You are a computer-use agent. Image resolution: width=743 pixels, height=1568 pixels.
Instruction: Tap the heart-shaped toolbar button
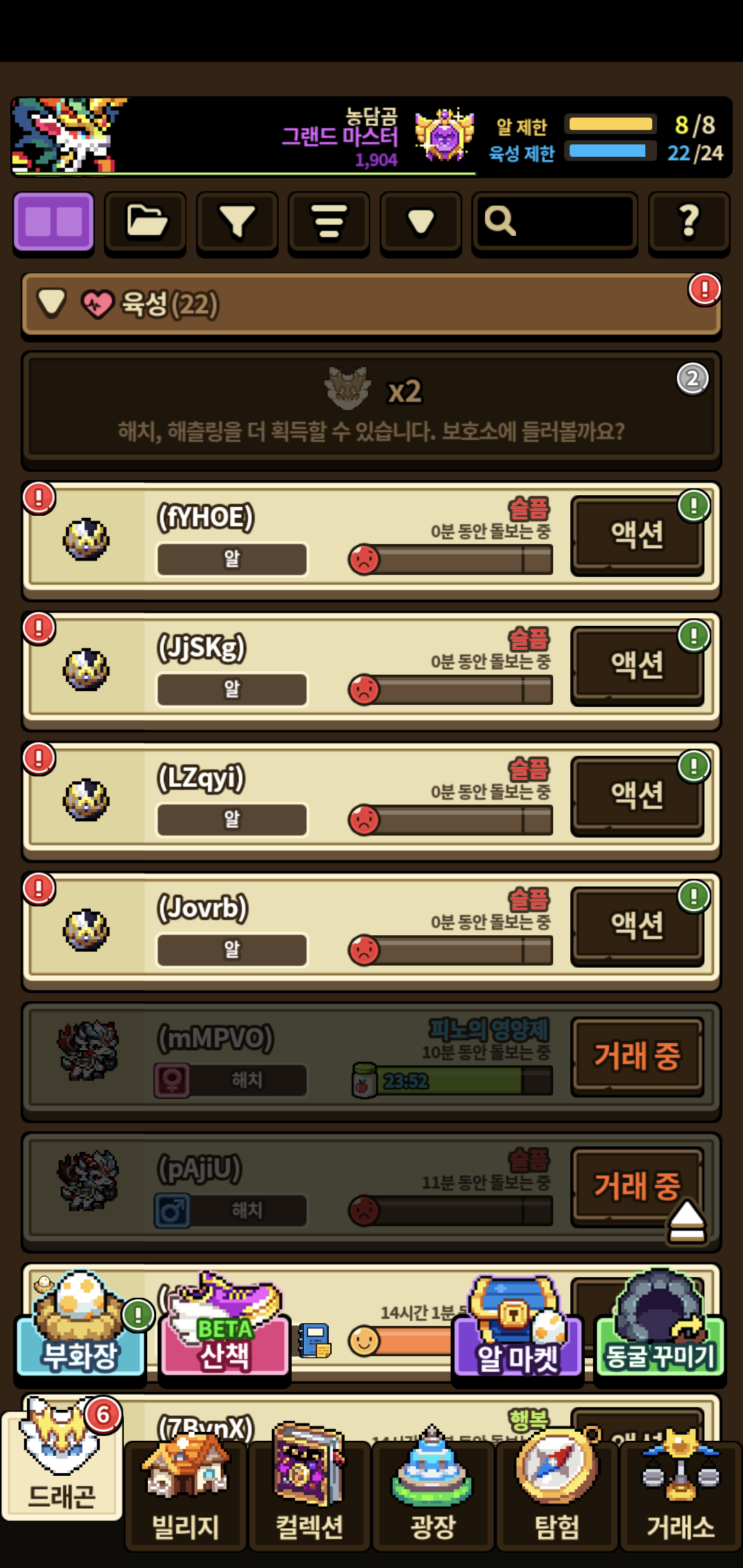(x=420, y=222)
